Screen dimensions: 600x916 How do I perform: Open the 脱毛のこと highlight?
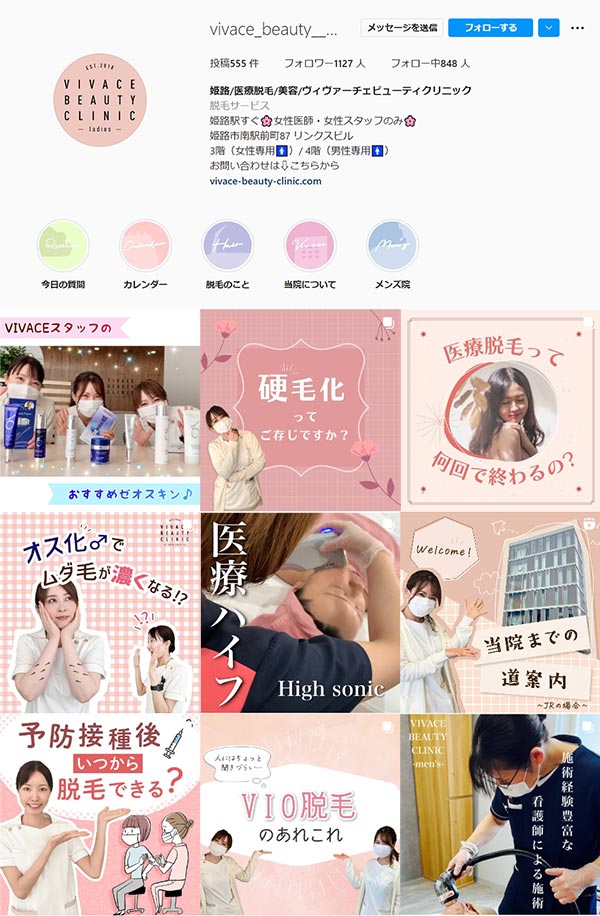(x=227, y=246)
